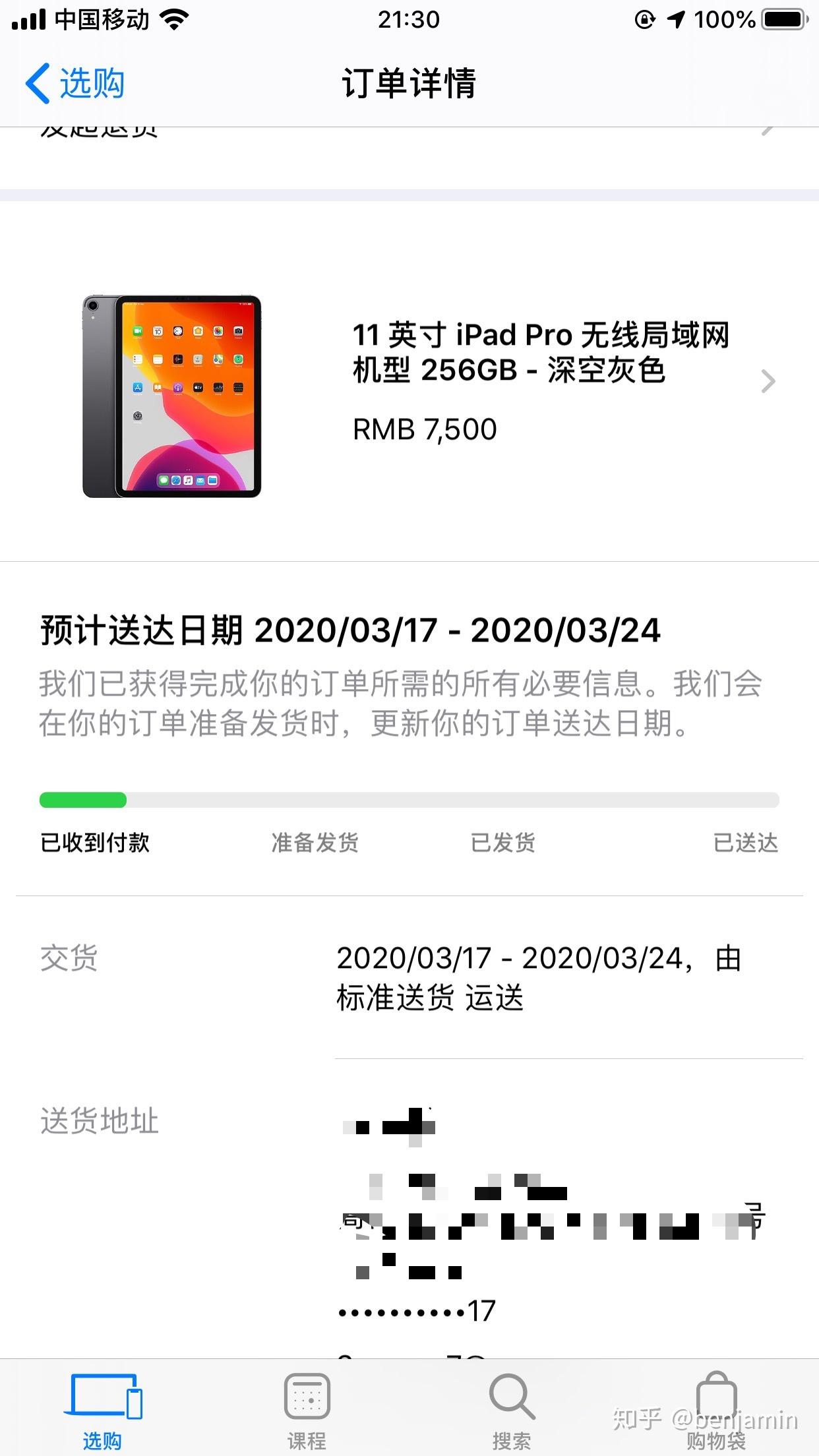Expand the iPad Pro order item via chevron

click(768, 381)
